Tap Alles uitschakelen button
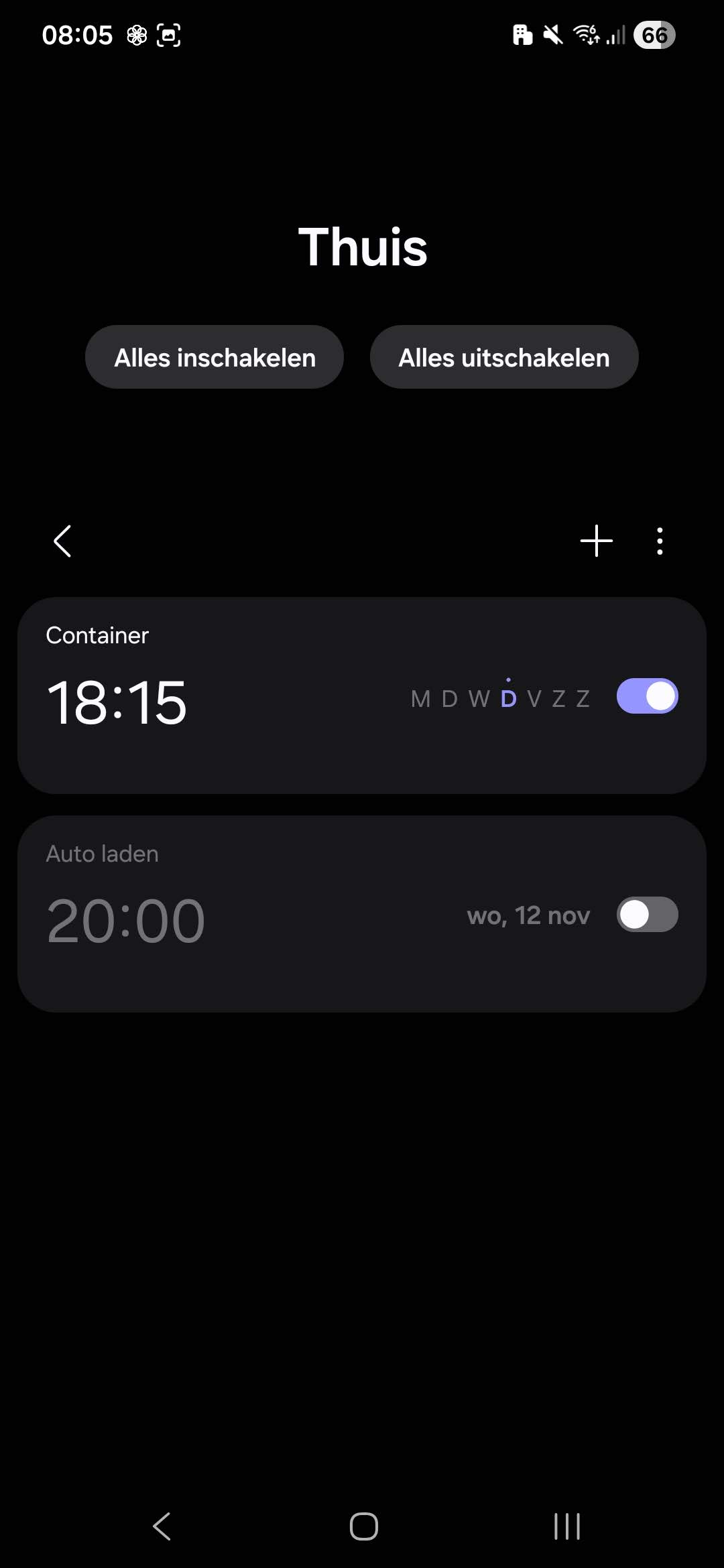The height and width of the screenshot is (1568, 724). (503, 357)
